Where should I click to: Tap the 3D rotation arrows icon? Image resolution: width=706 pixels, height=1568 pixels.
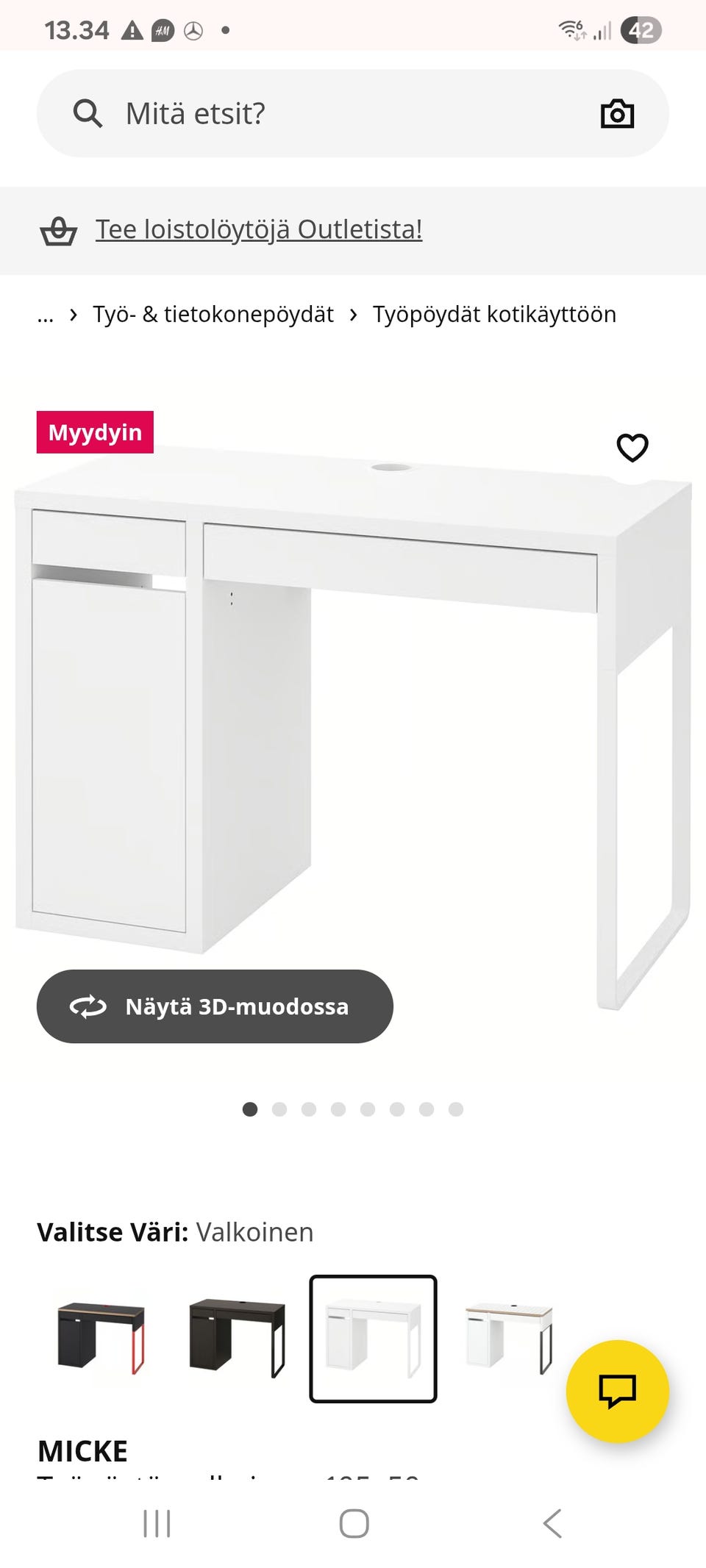tap(88, 1006)
